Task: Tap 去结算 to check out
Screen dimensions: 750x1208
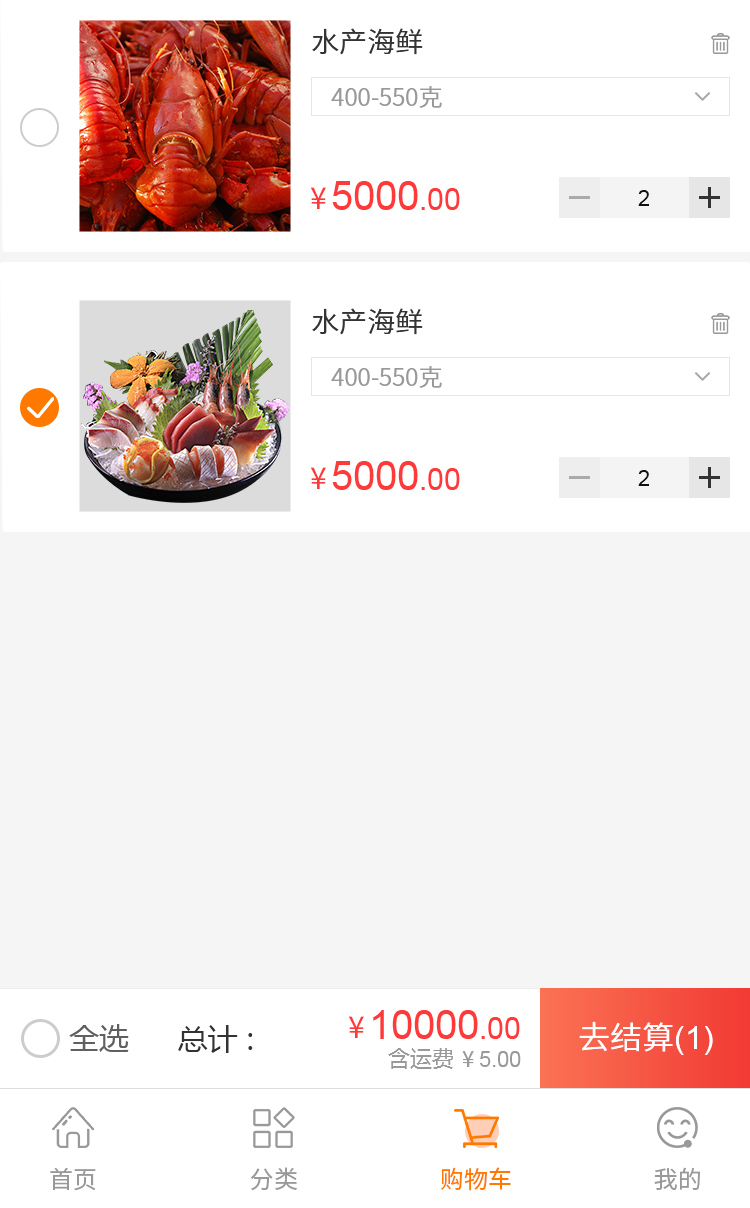Action: [x=645, y=1038]
